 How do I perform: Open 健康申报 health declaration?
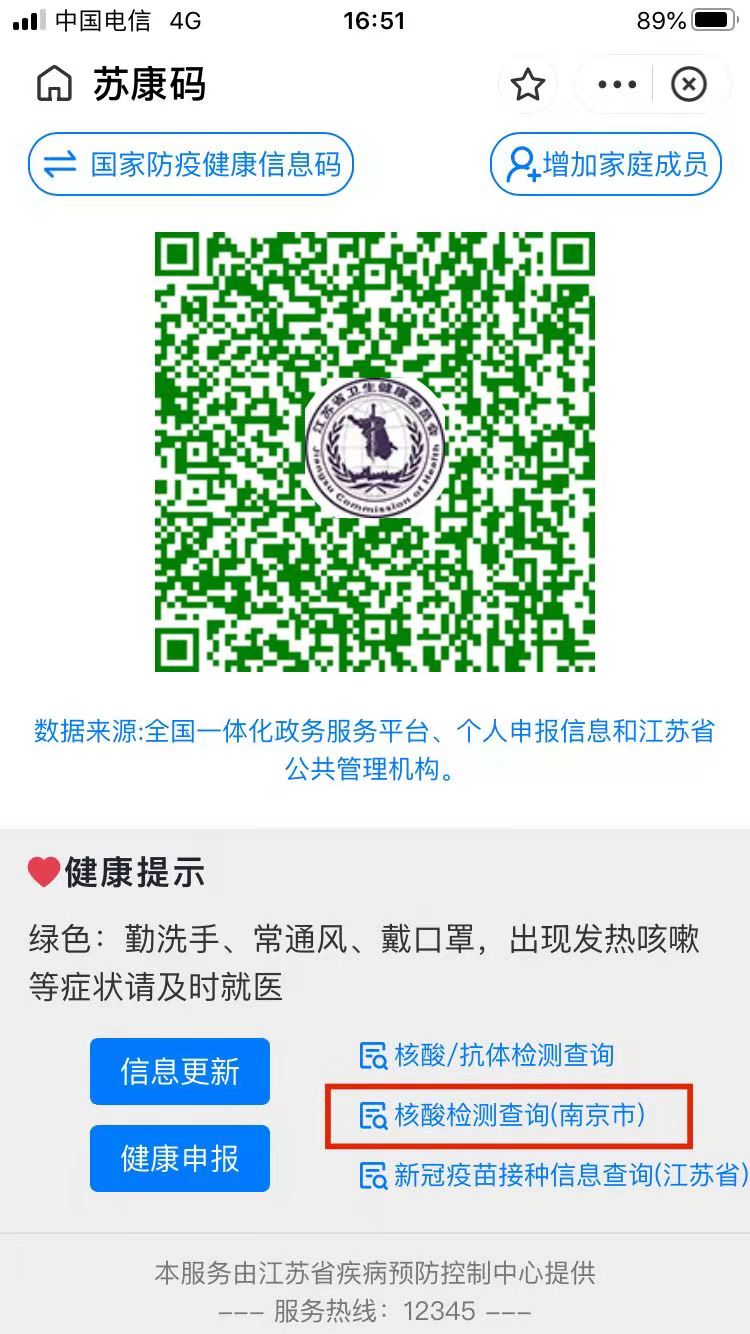click(x=180, y=1159)
